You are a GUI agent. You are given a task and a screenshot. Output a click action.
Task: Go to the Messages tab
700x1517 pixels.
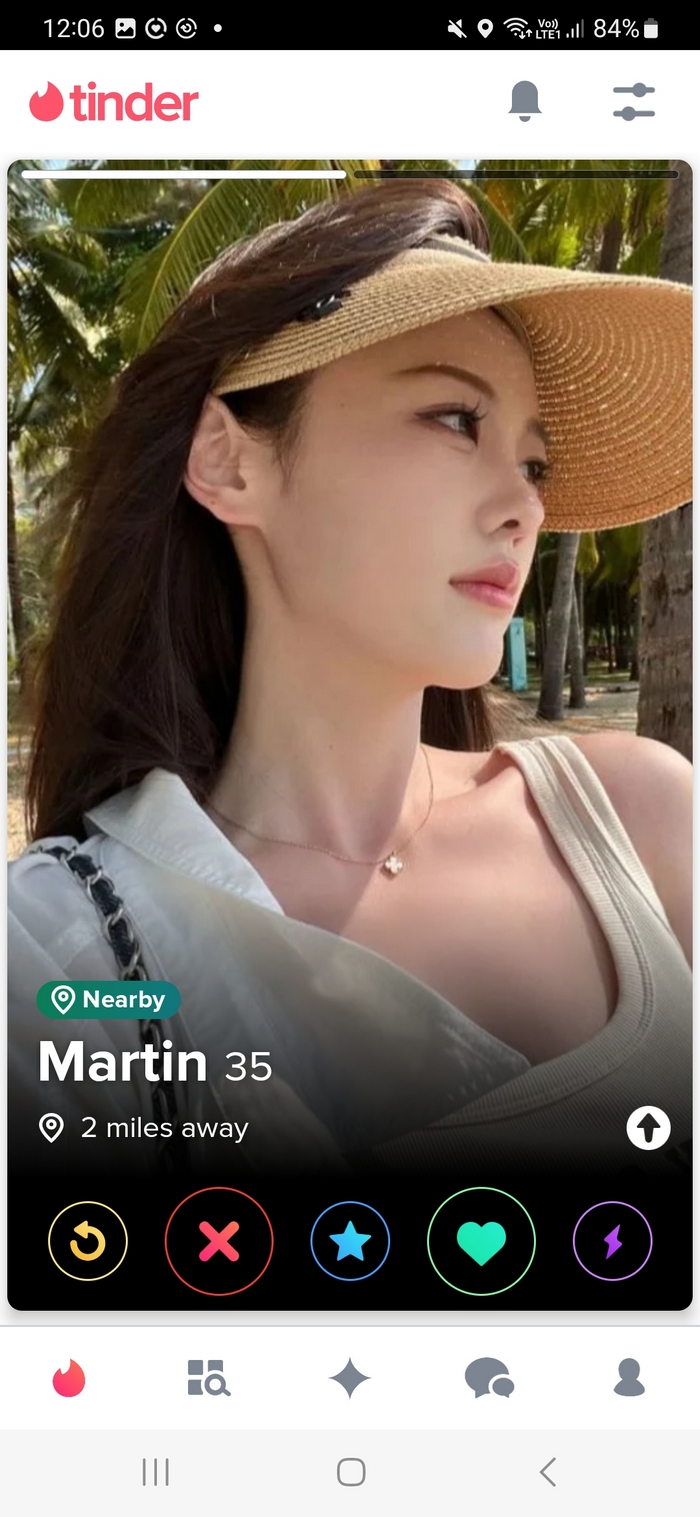click(489, 1378)
